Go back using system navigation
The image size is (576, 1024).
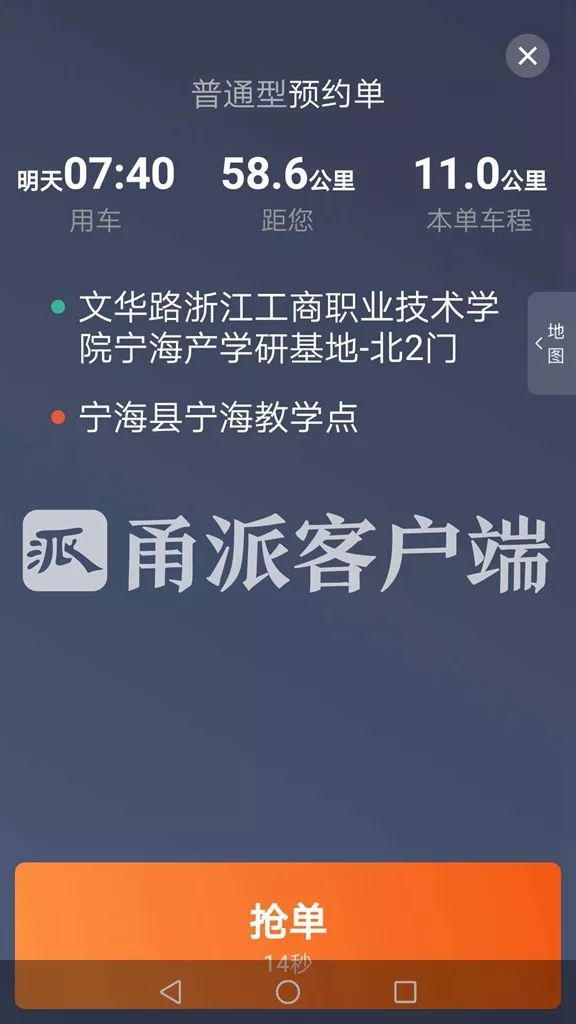[x=170, y=992]
